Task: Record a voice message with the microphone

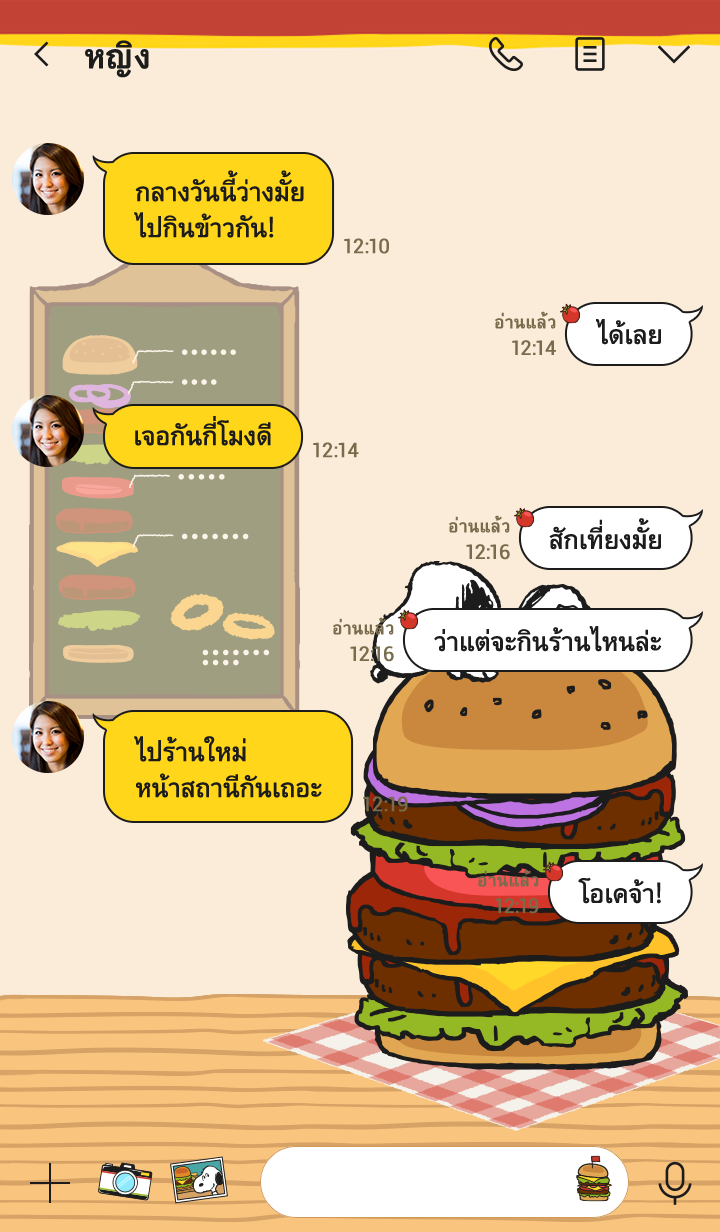Action: (675, 1182)
